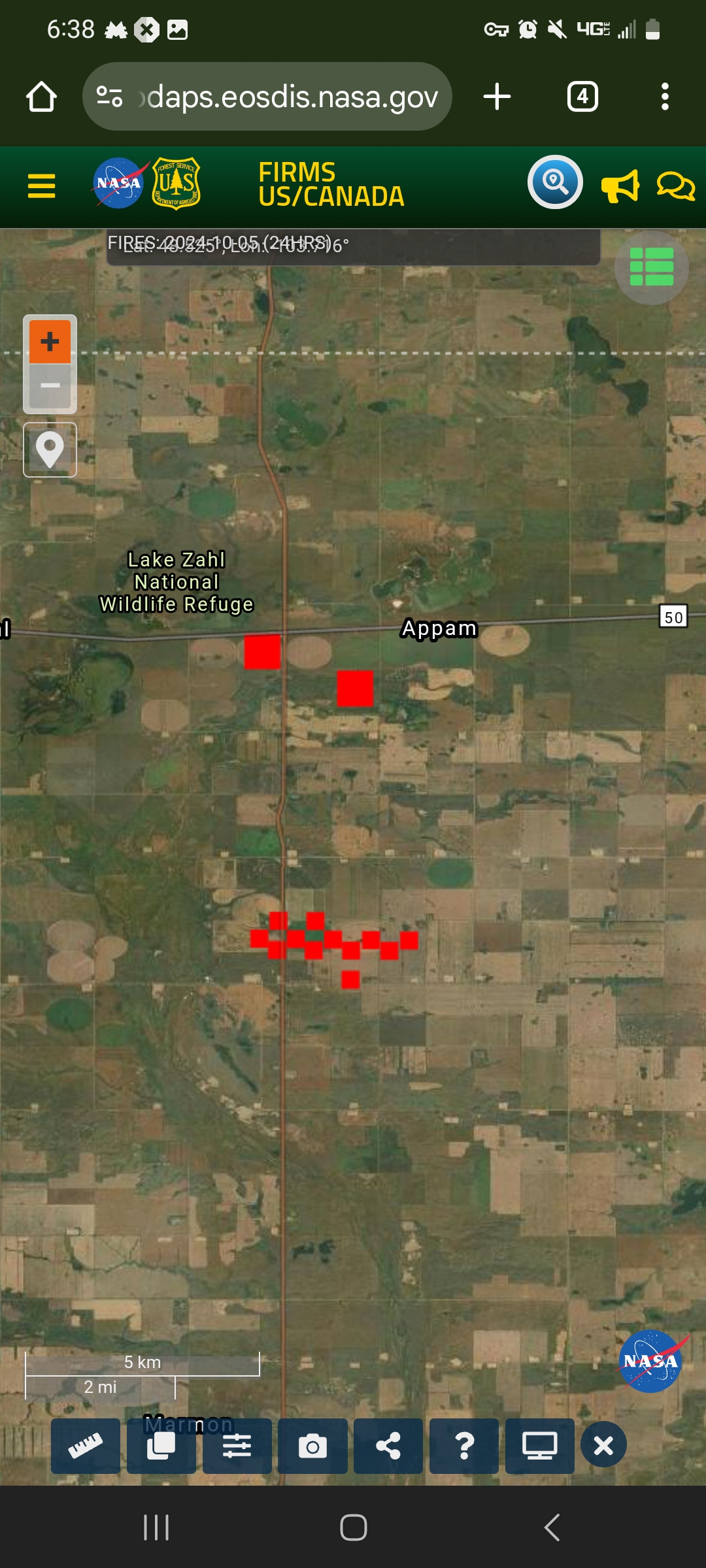This screenshot has width=706, height=1568.
Task: Dismiss the bottom toolbar with the X
Action: coord(603,1446)
